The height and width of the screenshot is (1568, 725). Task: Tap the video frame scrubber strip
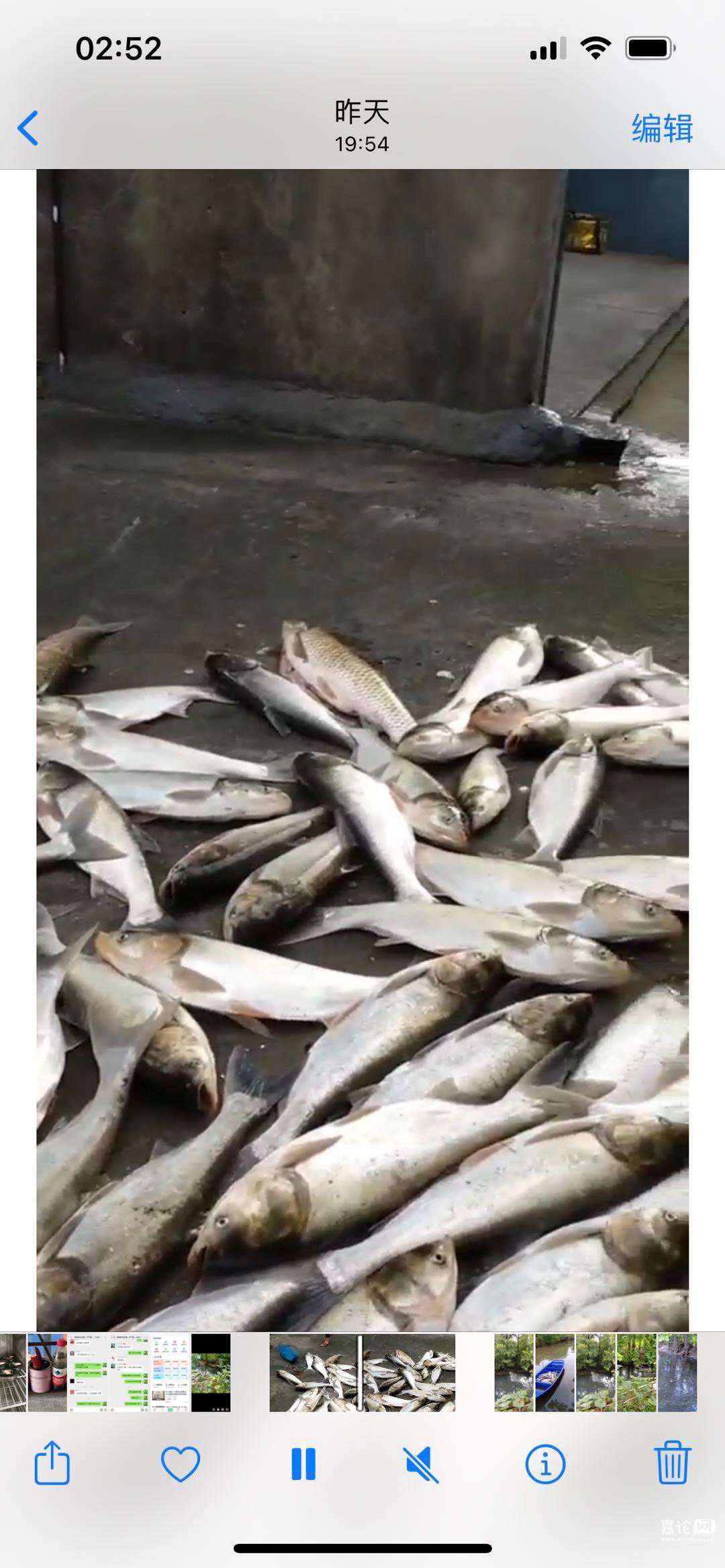(x=362, y=1373)
